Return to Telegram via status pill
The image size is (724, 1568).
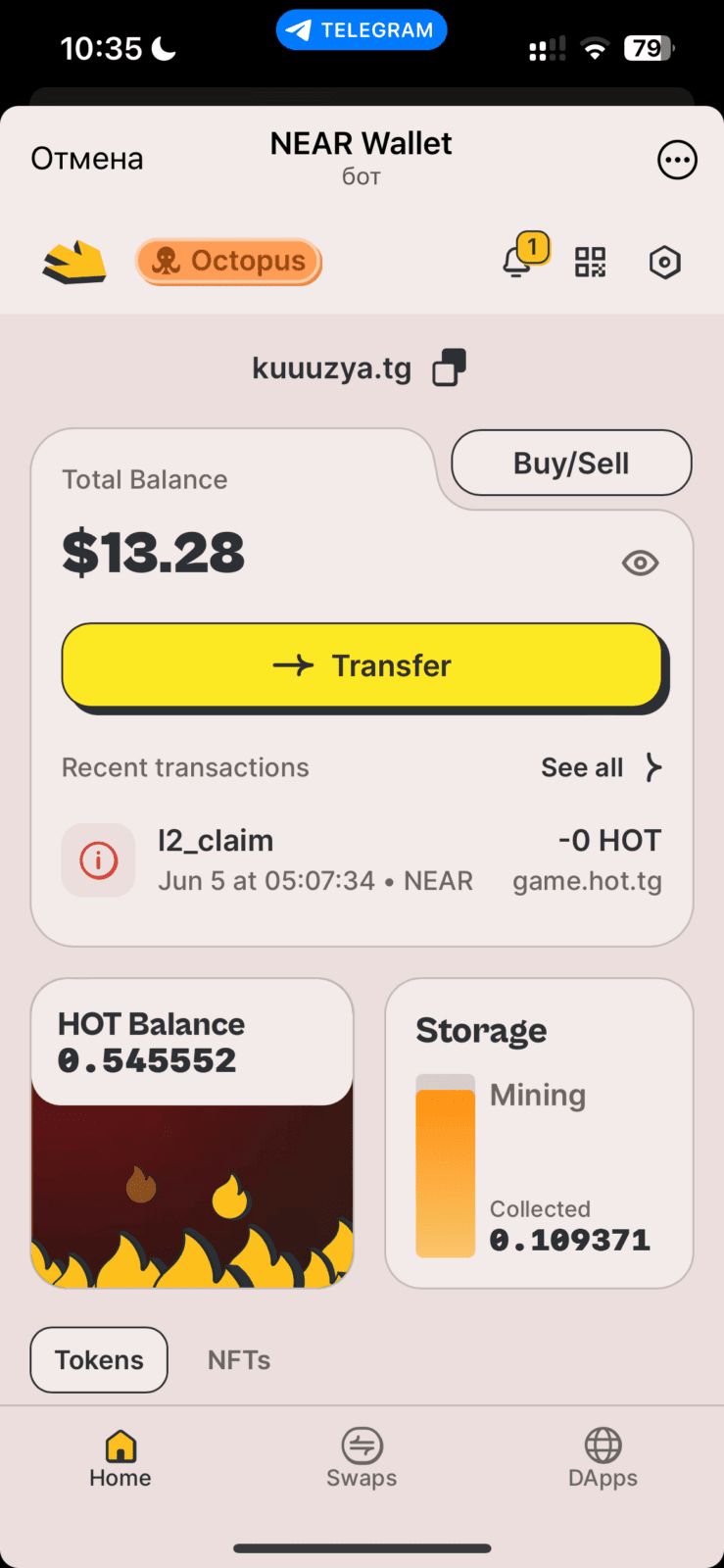pyautogui.click(x=362, y=29)
